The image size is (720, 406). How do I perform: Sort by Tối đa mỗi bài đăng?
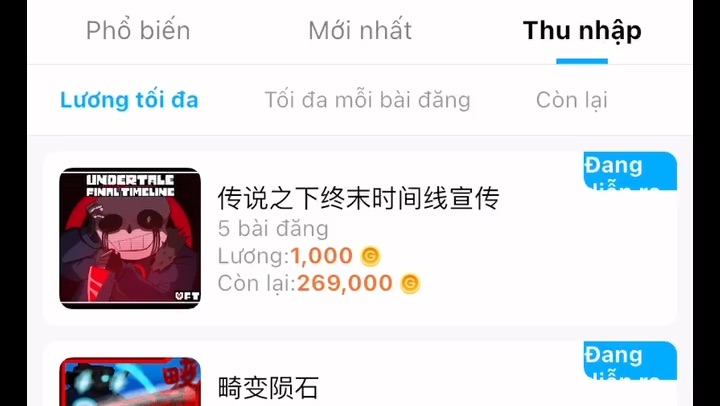[x=367, y=100]
